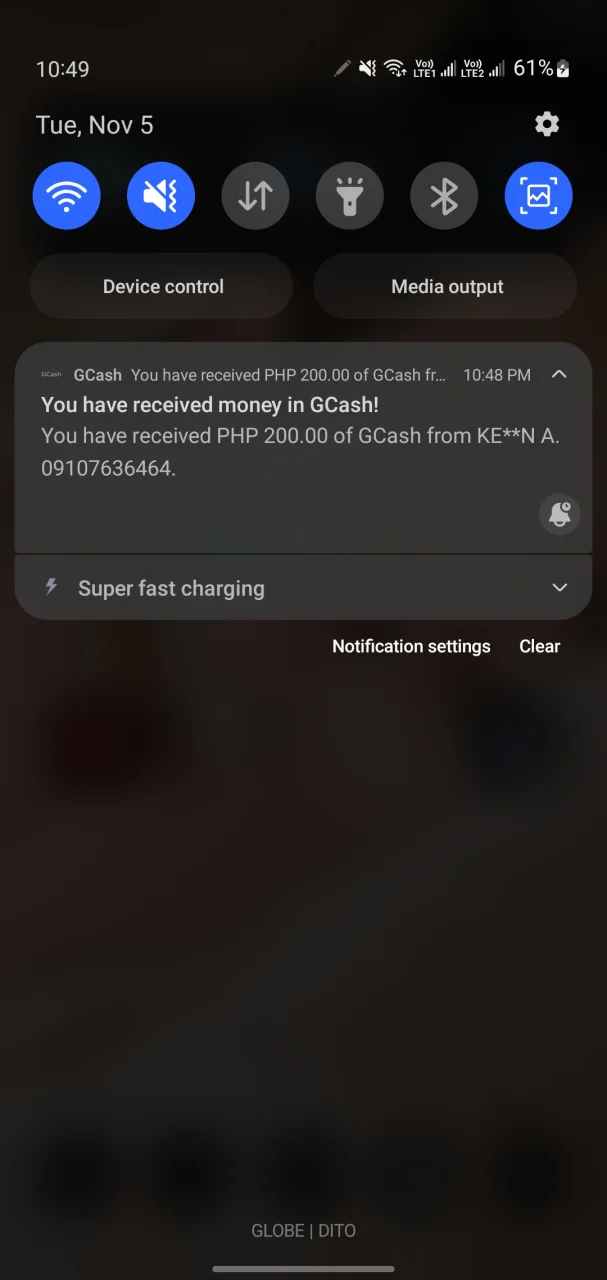Toggle the screen capture quick tile
The width and height of the screenshot is (607, 1280).
539,196
